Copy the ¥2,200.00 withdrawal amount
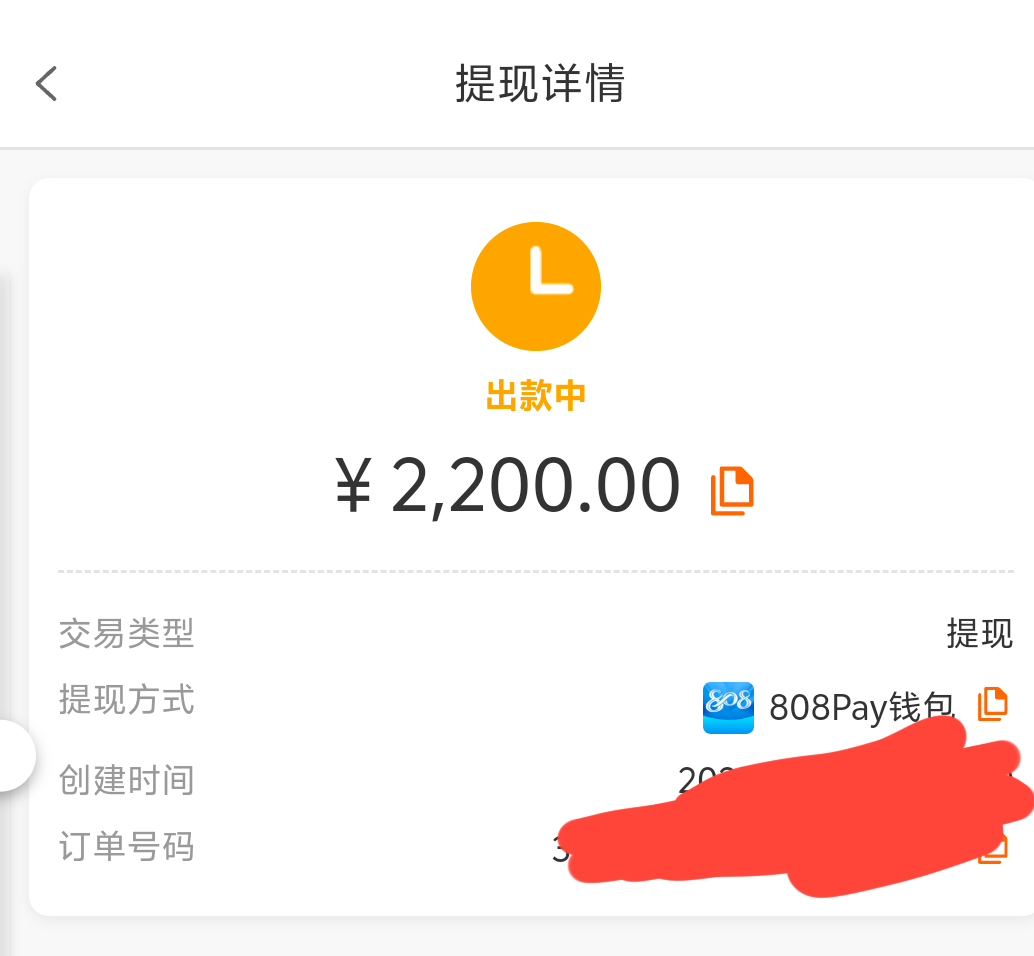 (732, 491)
